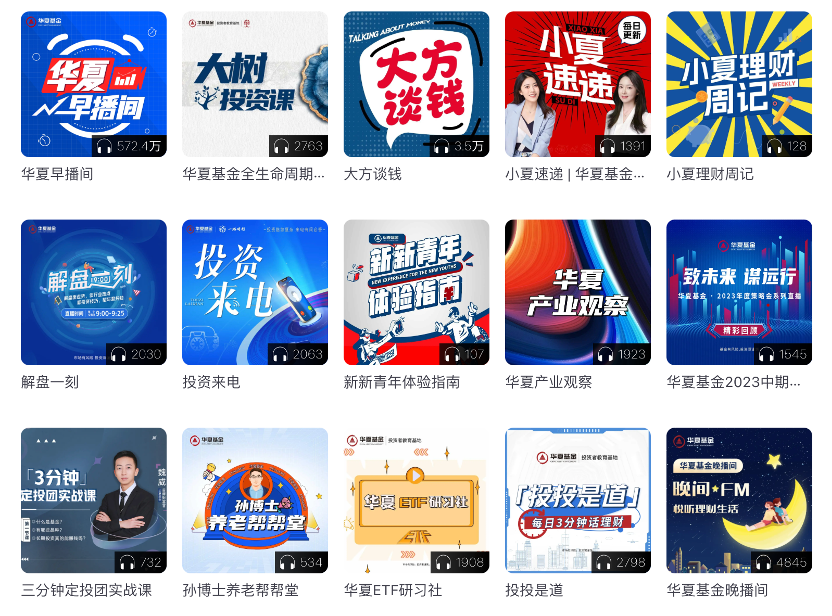This screenshot has height=616, width=832.
Task: Select the 大方谈钱 album
Action: [x=416, y=85]
